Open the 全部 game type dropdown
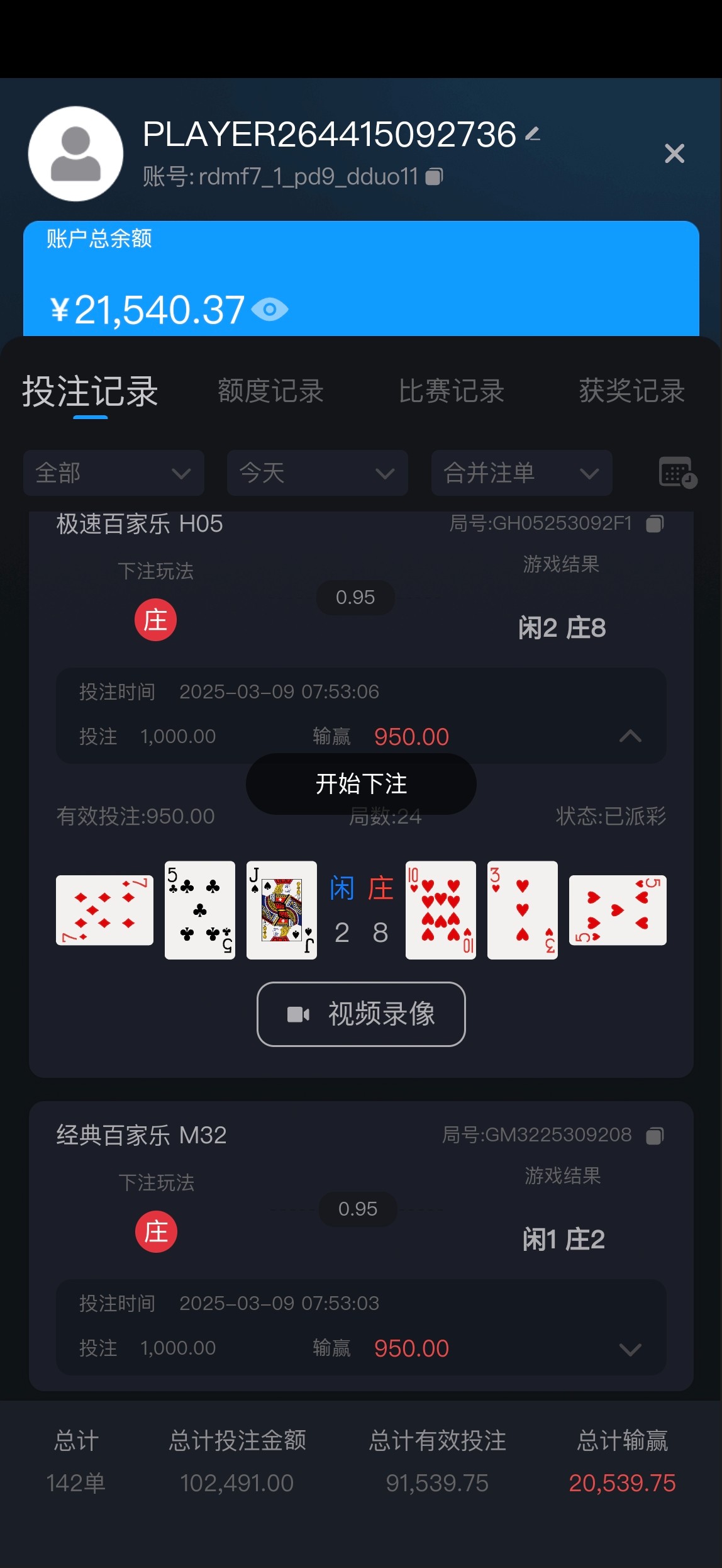The height and width of the screenshot is (1568, 722). tap(114, 473)
